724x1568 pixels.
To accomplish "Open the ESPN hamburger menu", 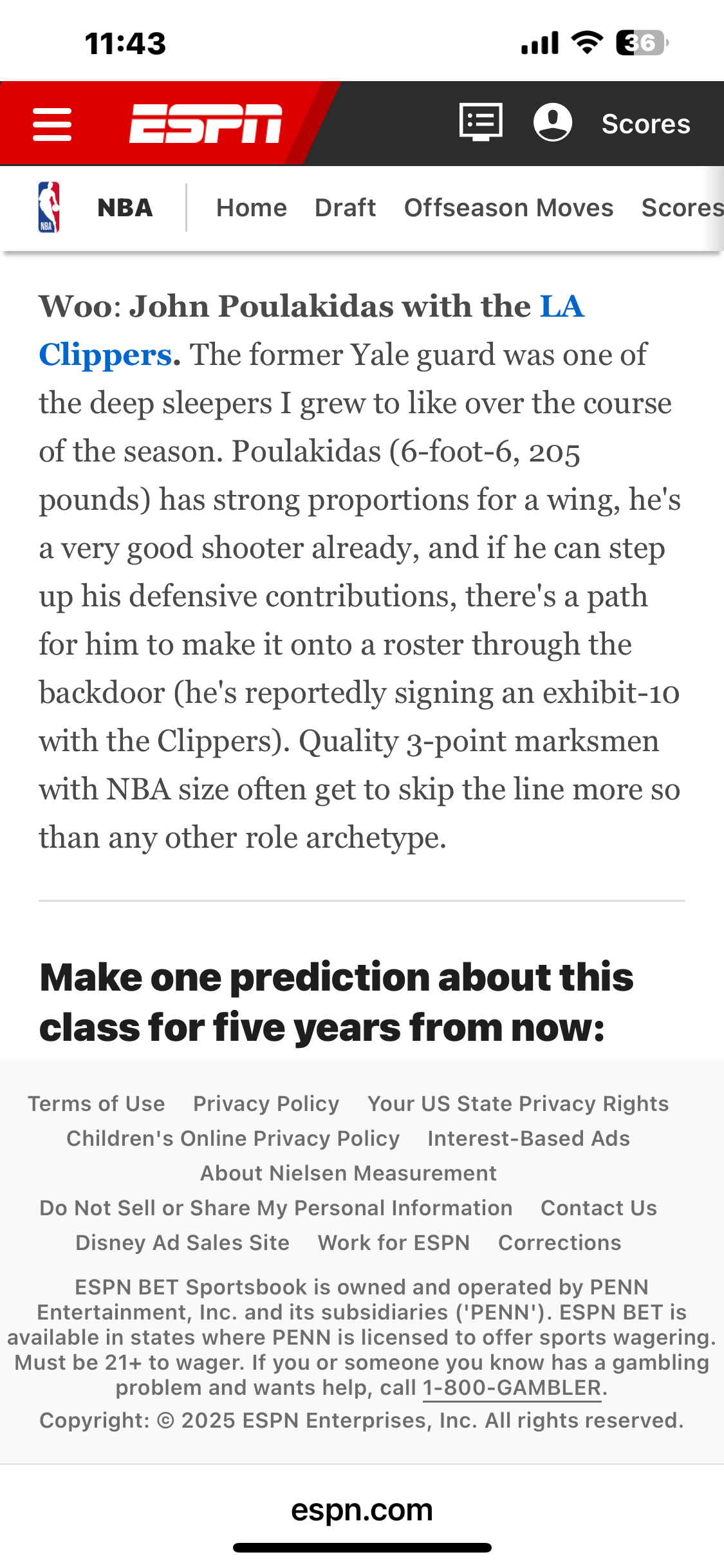I will point(52,124).
